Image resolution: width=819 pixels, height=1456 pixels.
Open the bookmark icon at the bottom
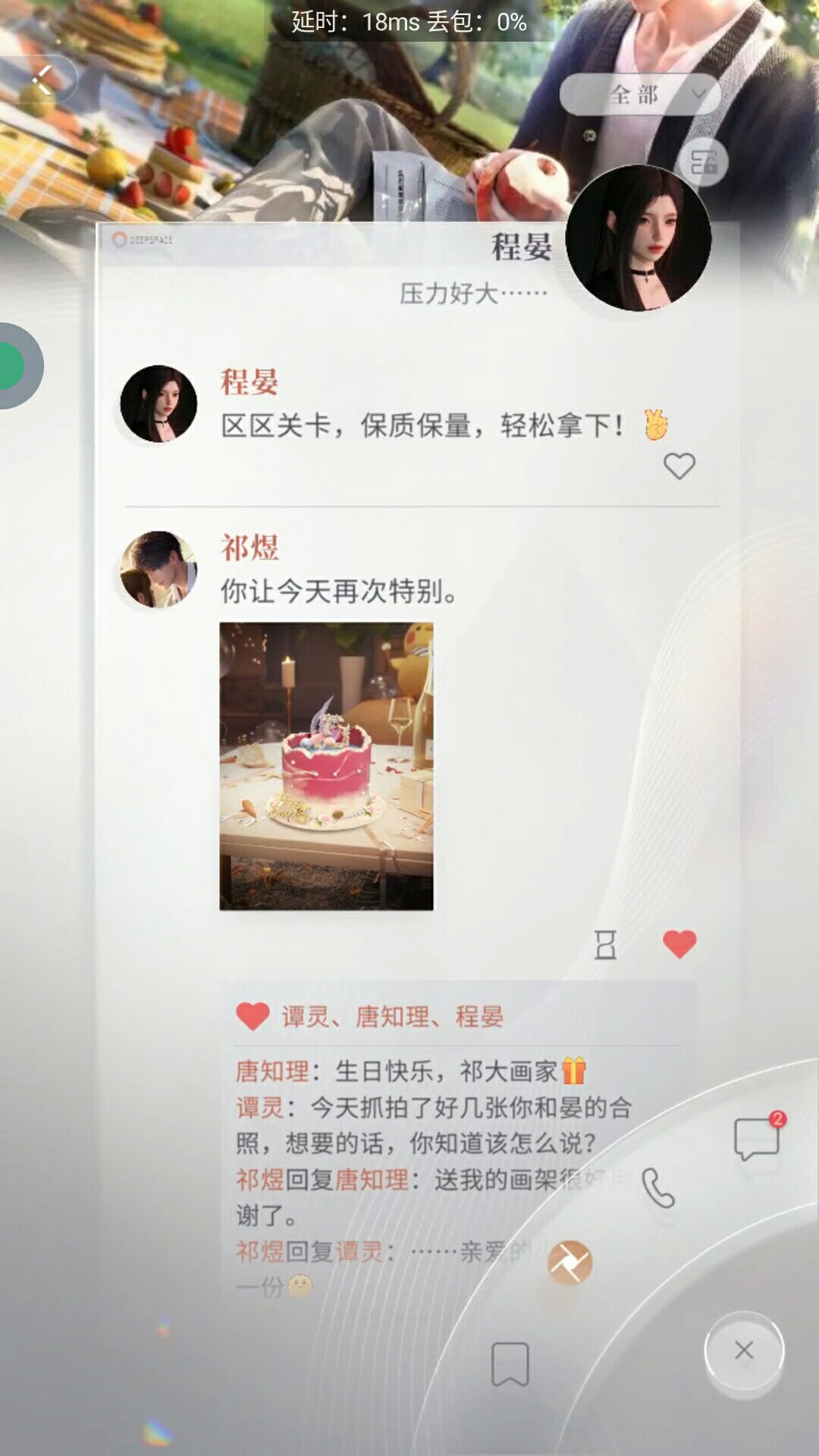click(510, 1363)
